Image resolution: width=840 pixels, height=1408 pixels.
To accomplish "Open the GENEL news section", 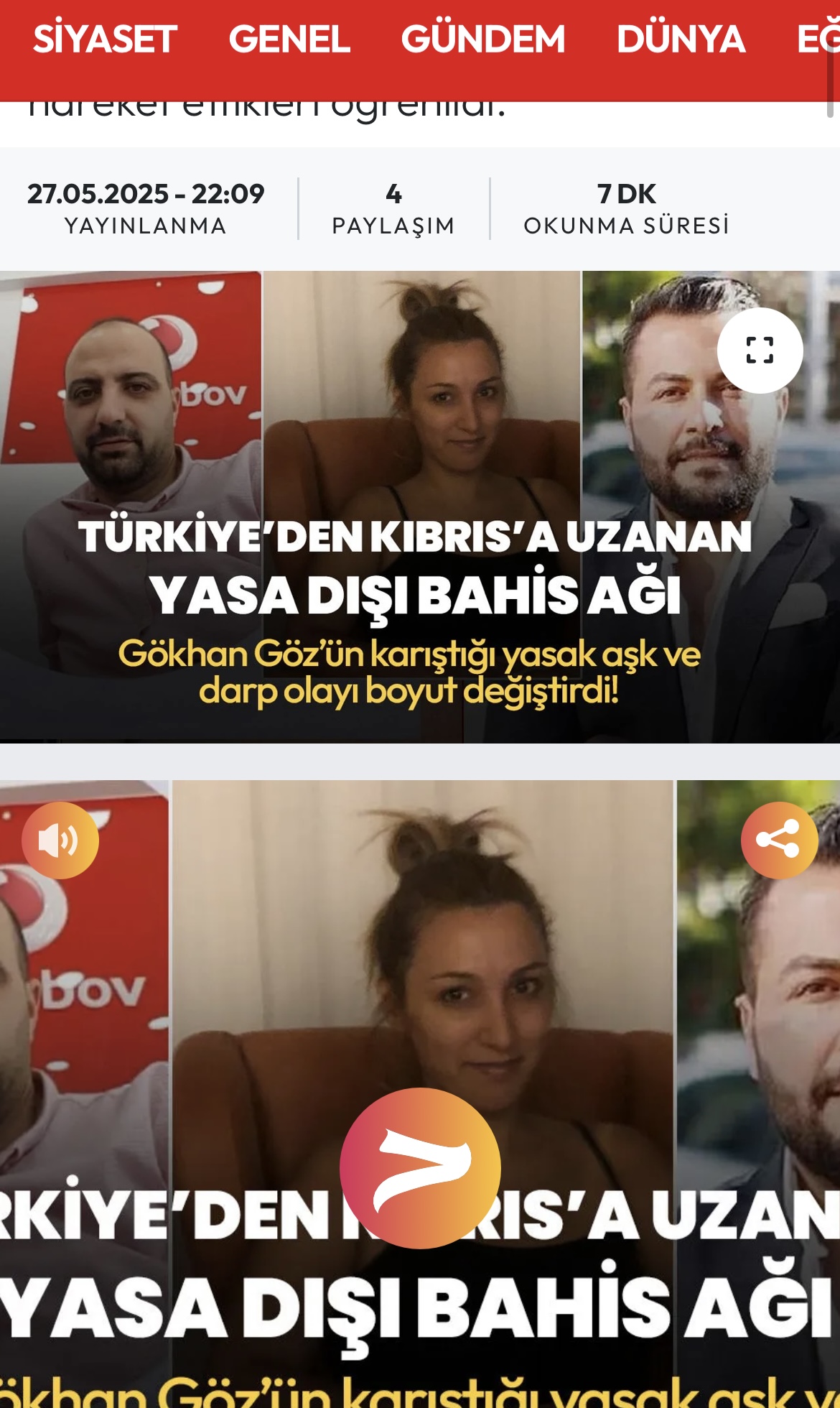I will point(289,39).
